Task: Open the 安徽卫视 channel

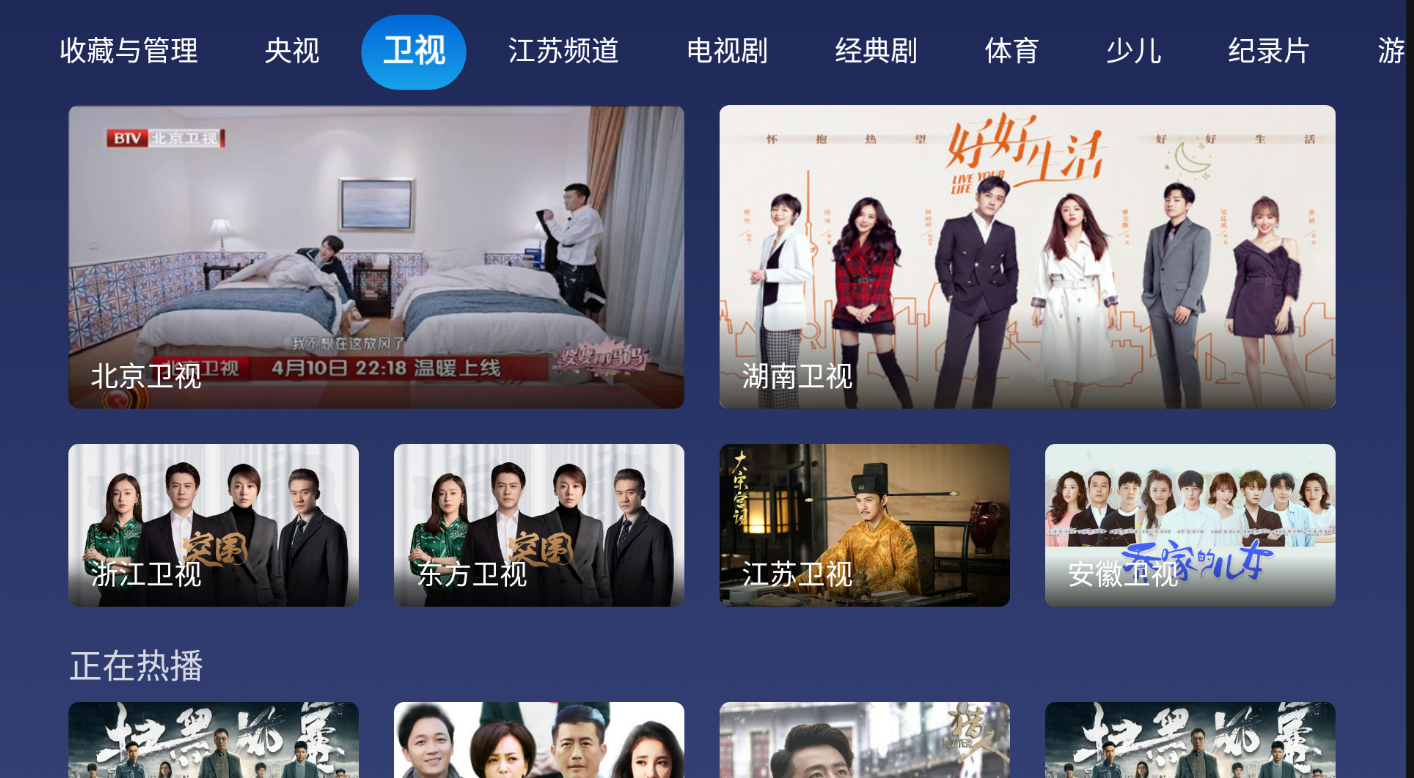Action: tap(1190, 525)
